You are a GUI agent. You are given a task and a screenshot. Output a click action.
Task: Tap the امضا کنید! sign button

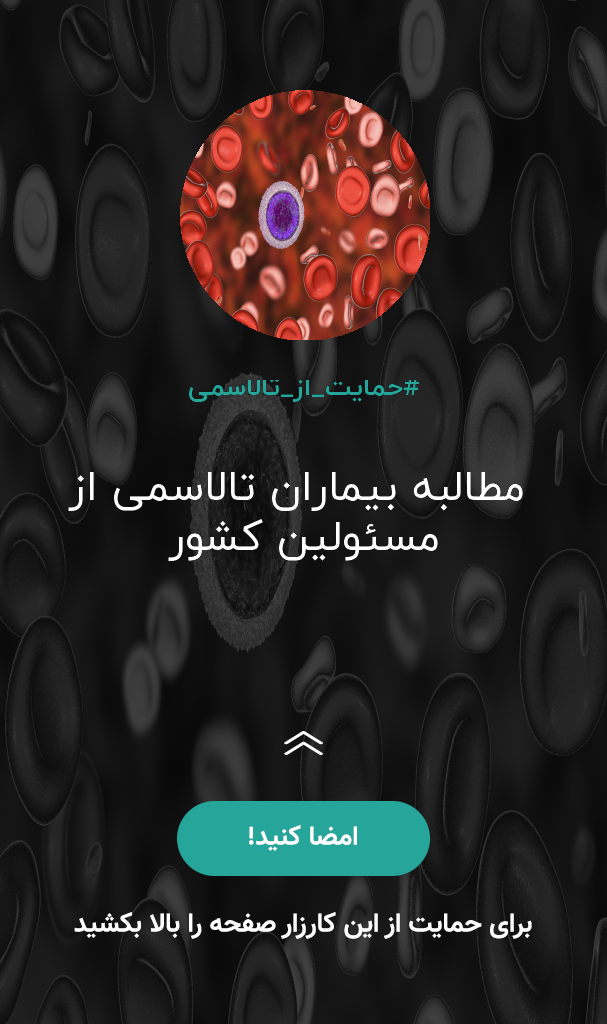(303, 838)
